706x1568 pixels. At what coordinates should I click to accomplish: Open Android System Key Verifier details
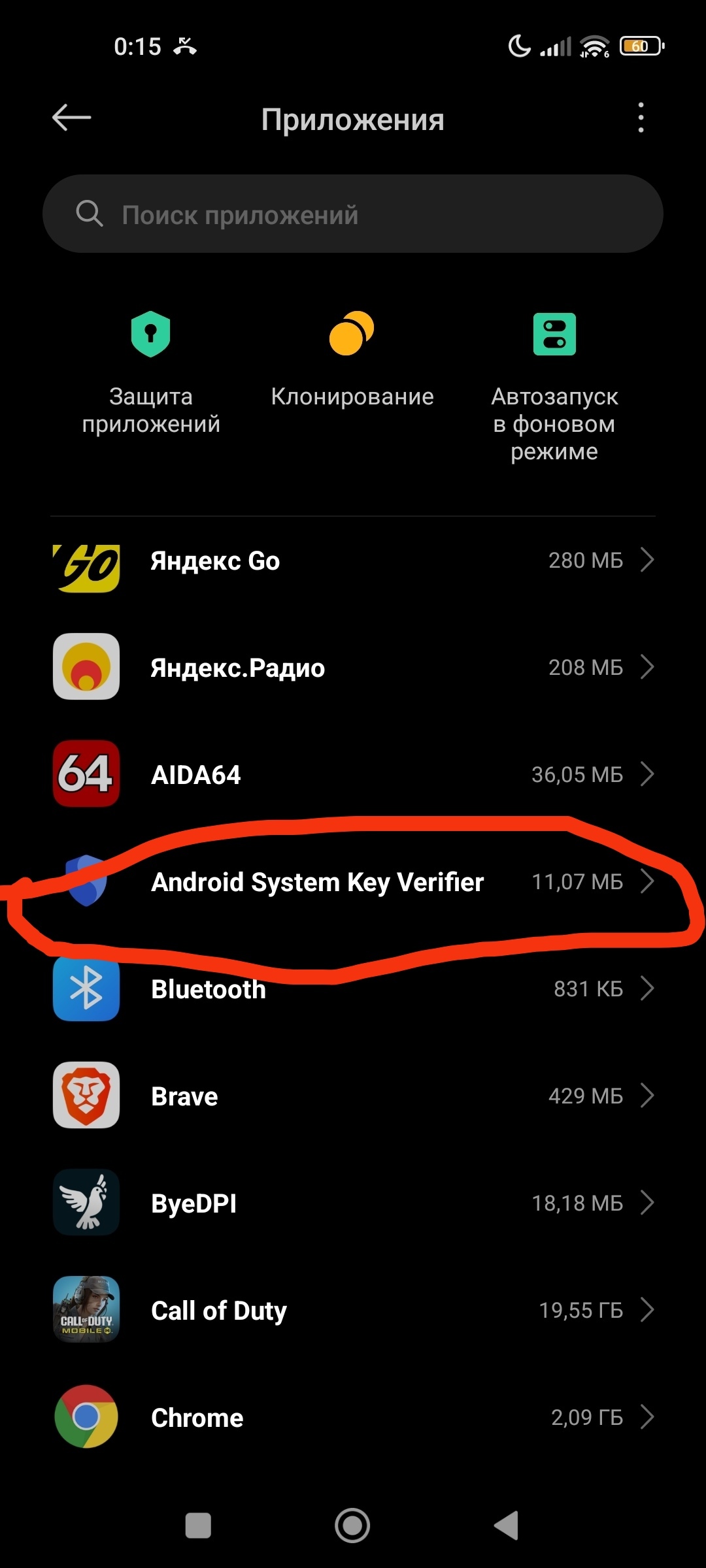[353, 882]
